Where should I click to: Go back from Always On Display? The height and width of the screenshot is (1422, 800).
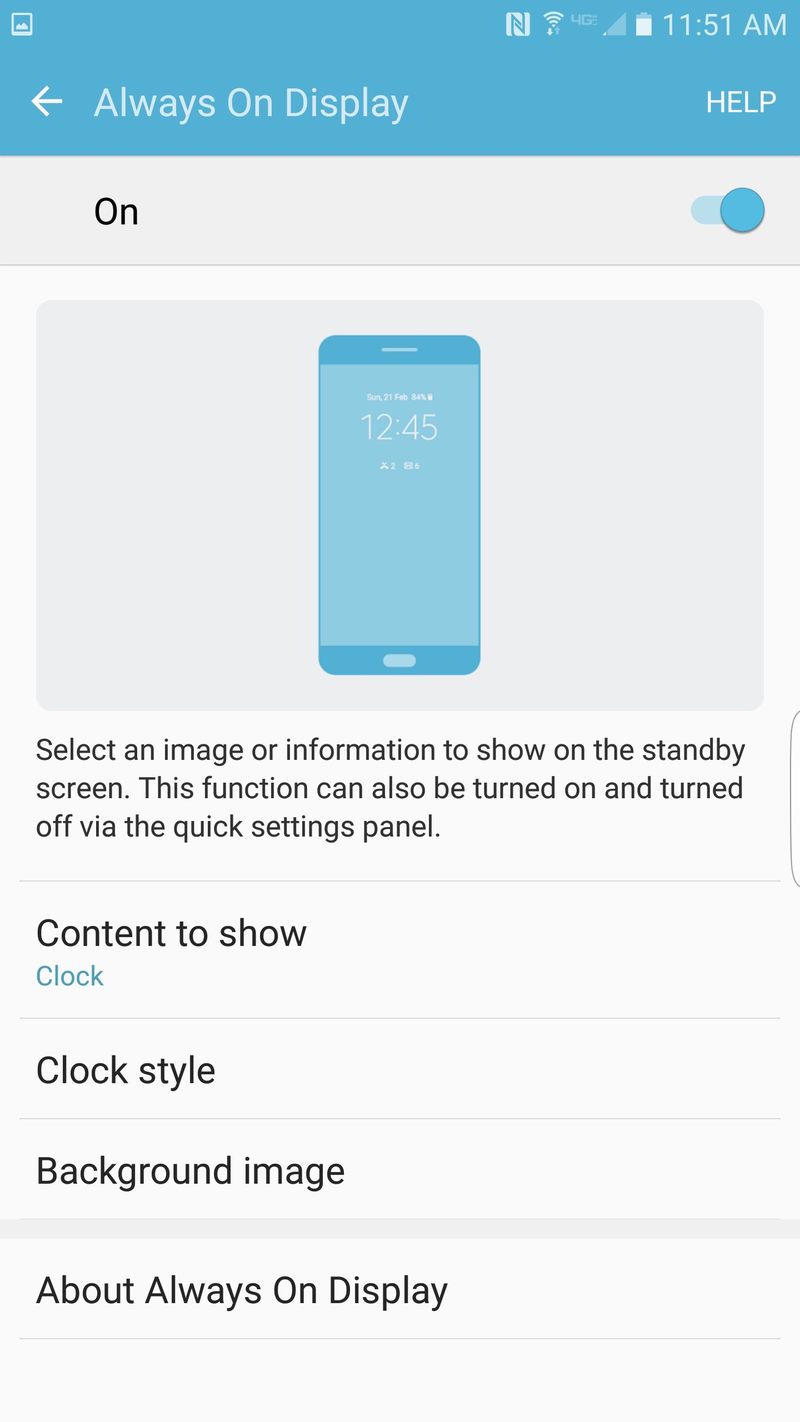[x=47, y=102]
